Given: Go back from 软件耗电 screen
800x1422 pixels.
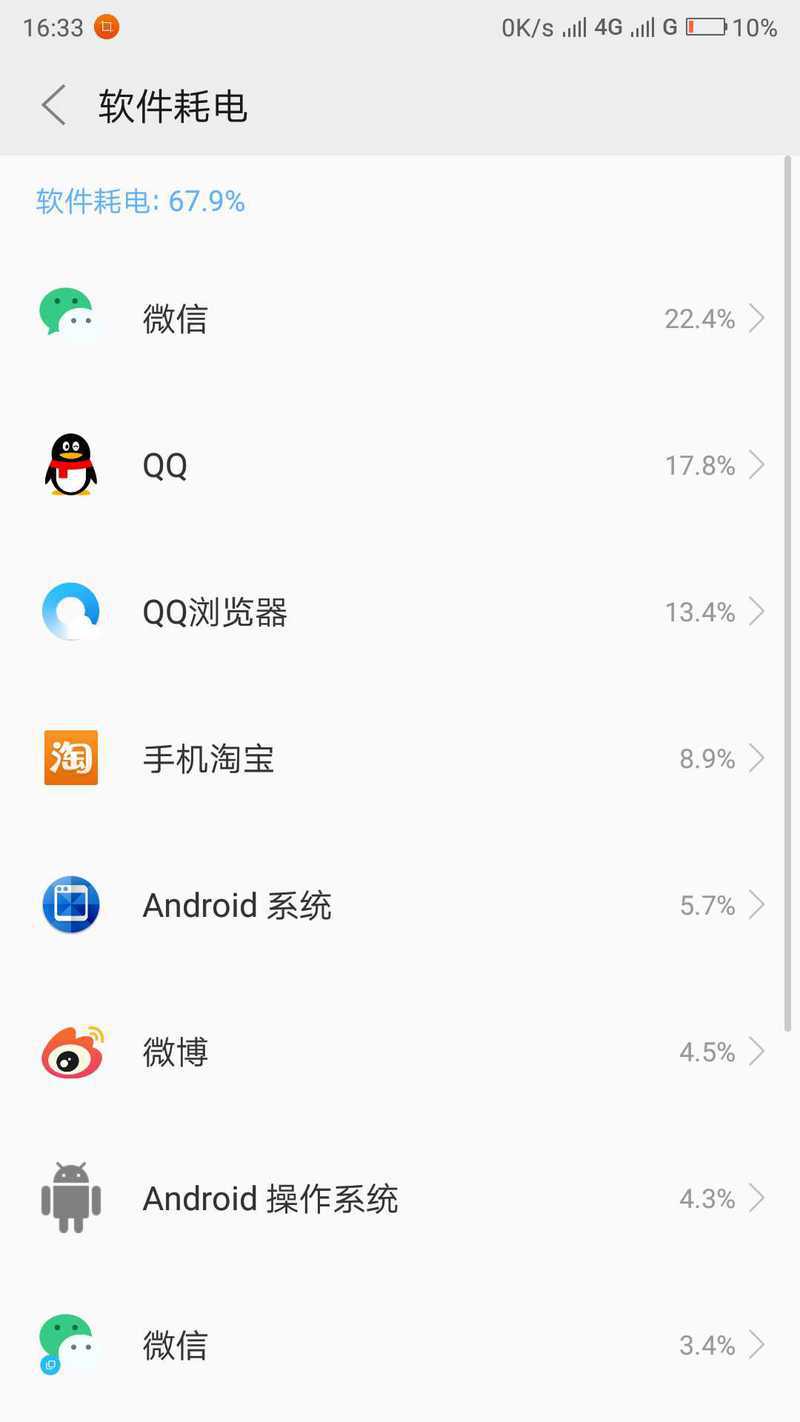Looking at the screenshot, I should tap(54, 105).
